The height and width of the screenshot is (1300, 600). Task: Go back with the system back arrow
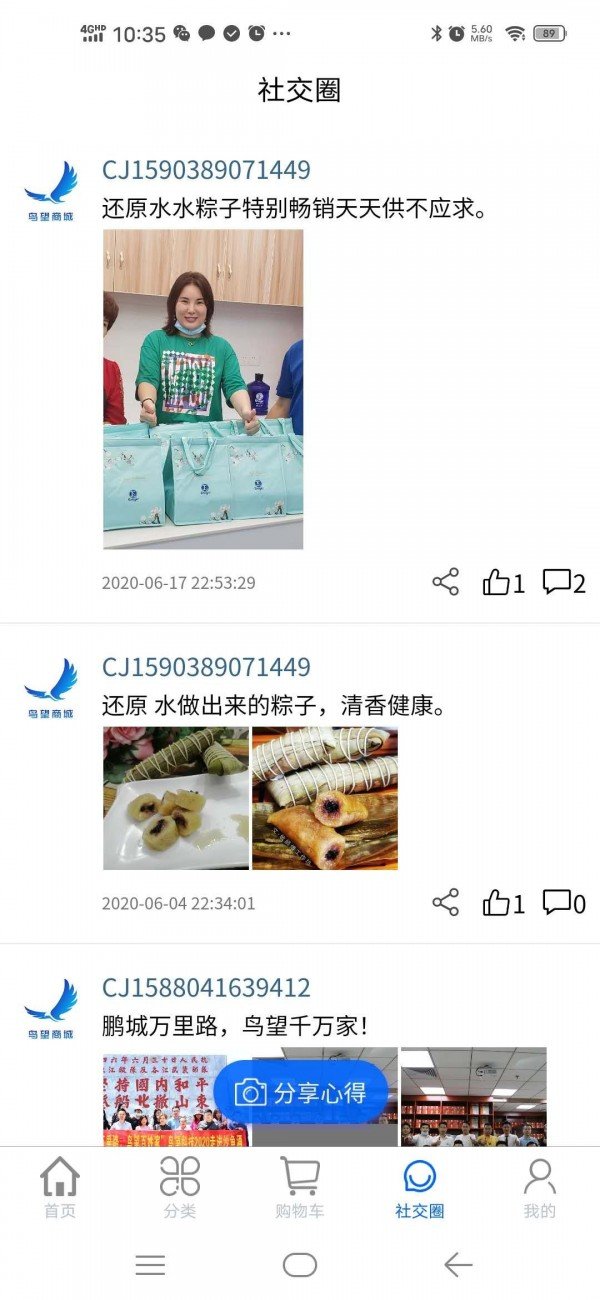coord(457,1265)
